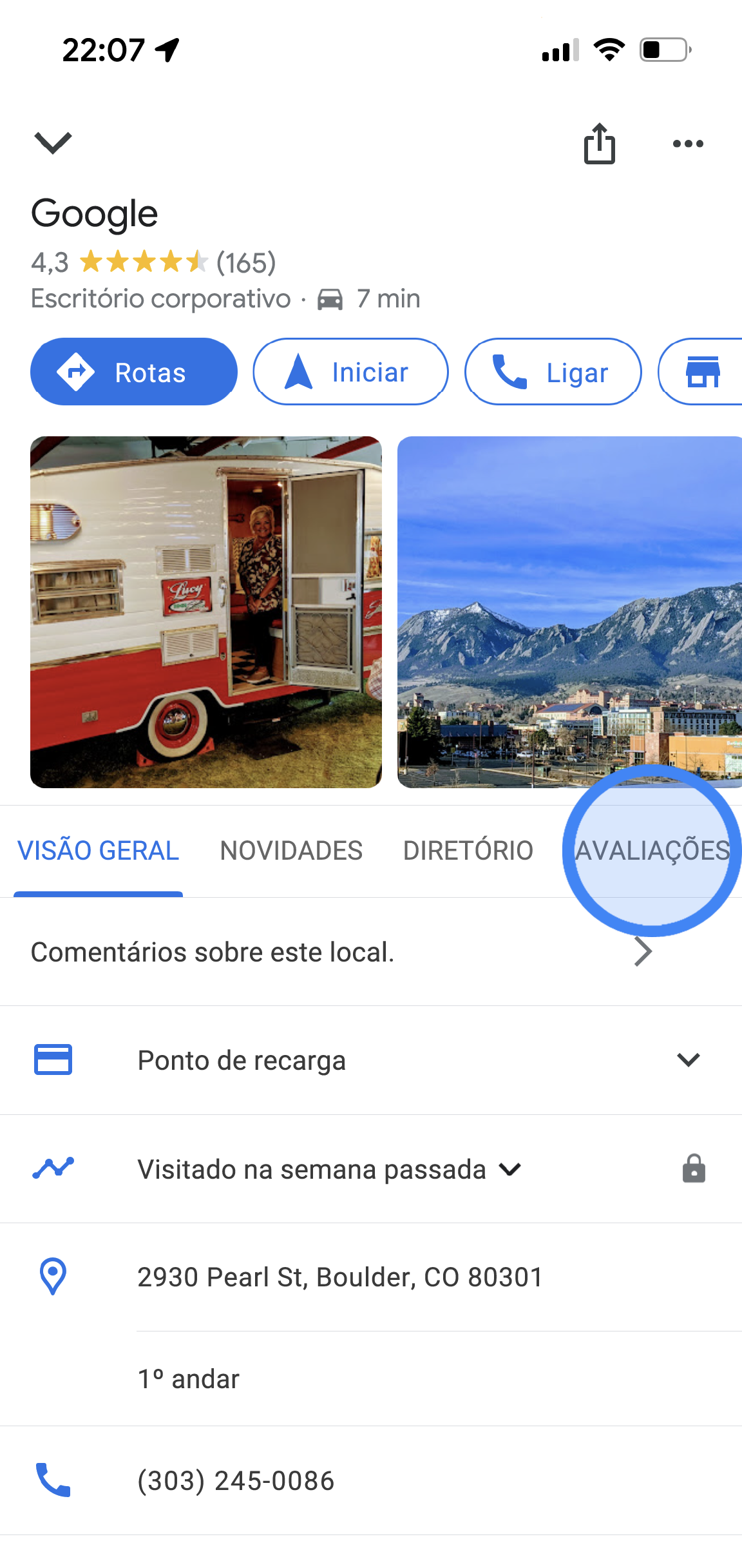Select the Rotas directions icon

coord(75,372)
